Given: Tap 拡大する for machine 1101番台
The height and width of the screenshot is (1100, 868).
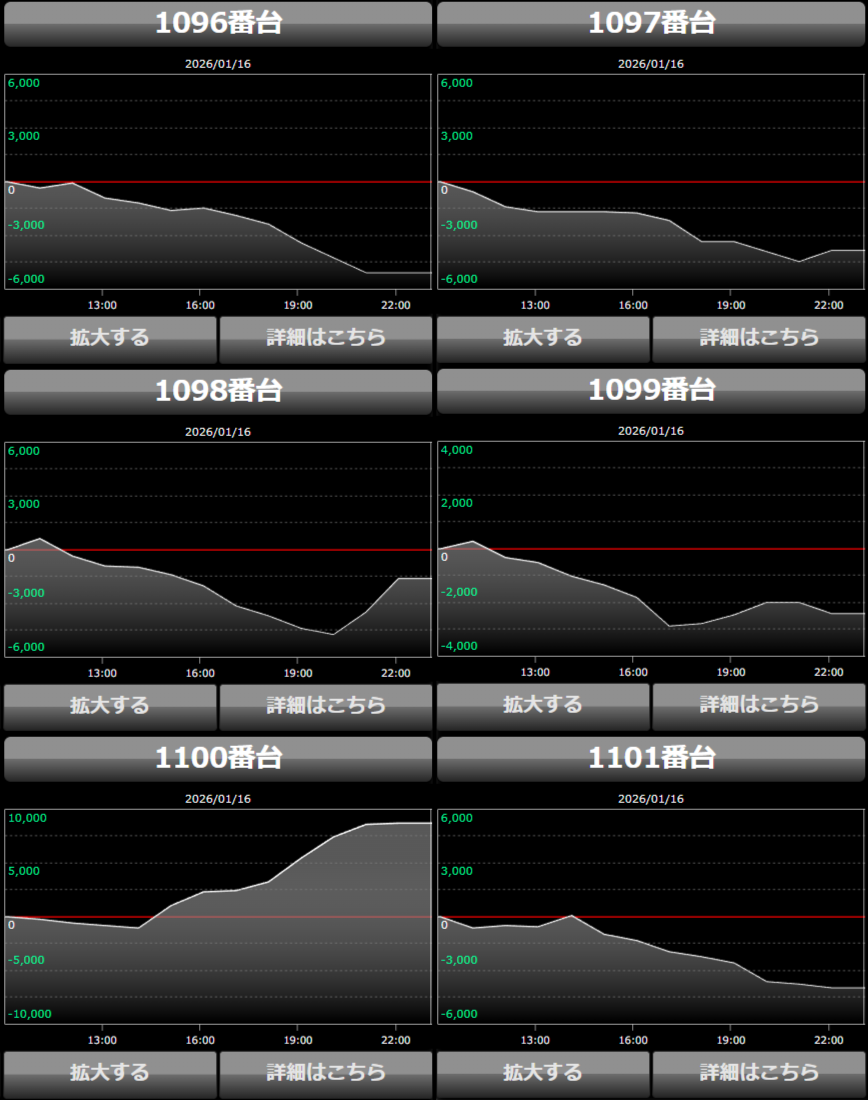Looking at the screenshot, I should [x=543, y=1073].
